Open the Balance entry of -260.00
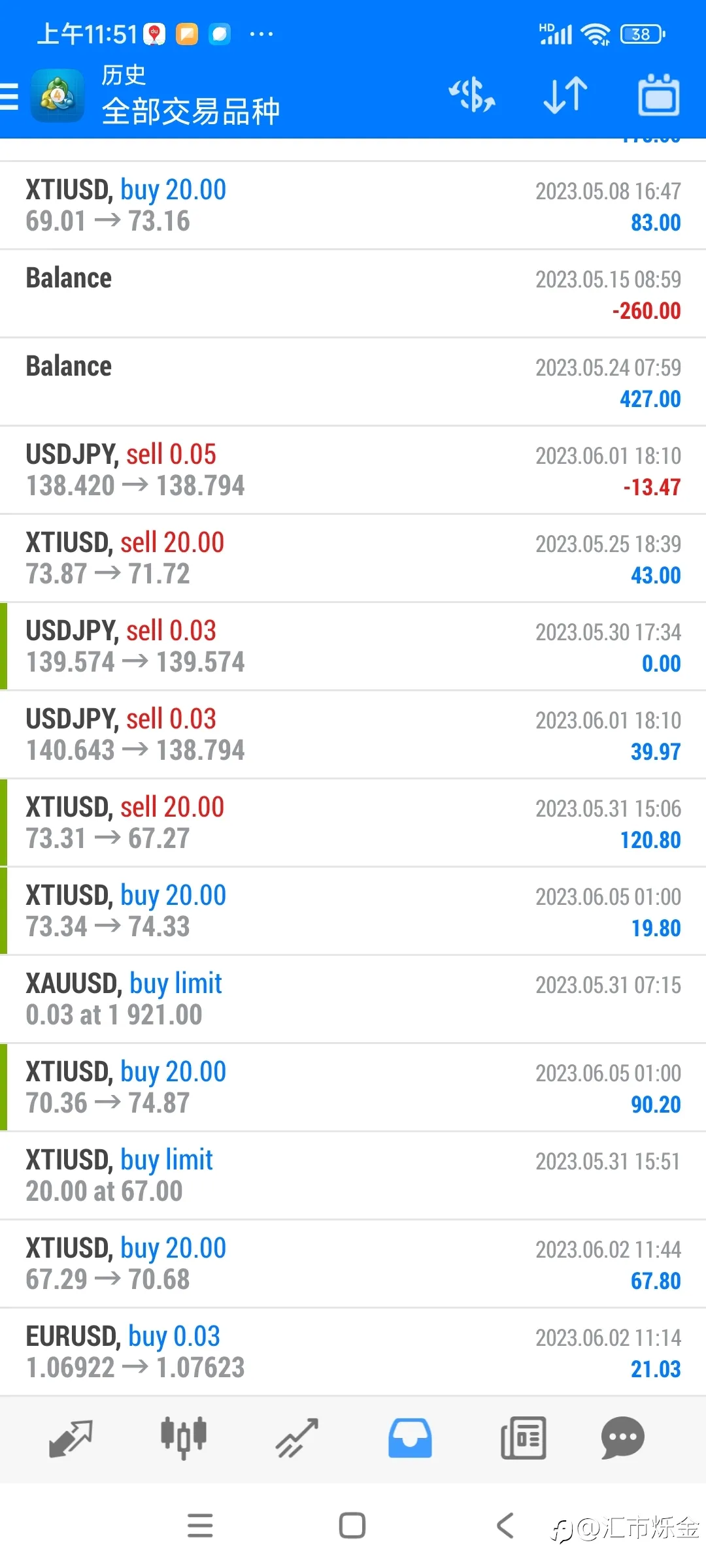The image size is (706, 1568). click(x=353, y=293)
